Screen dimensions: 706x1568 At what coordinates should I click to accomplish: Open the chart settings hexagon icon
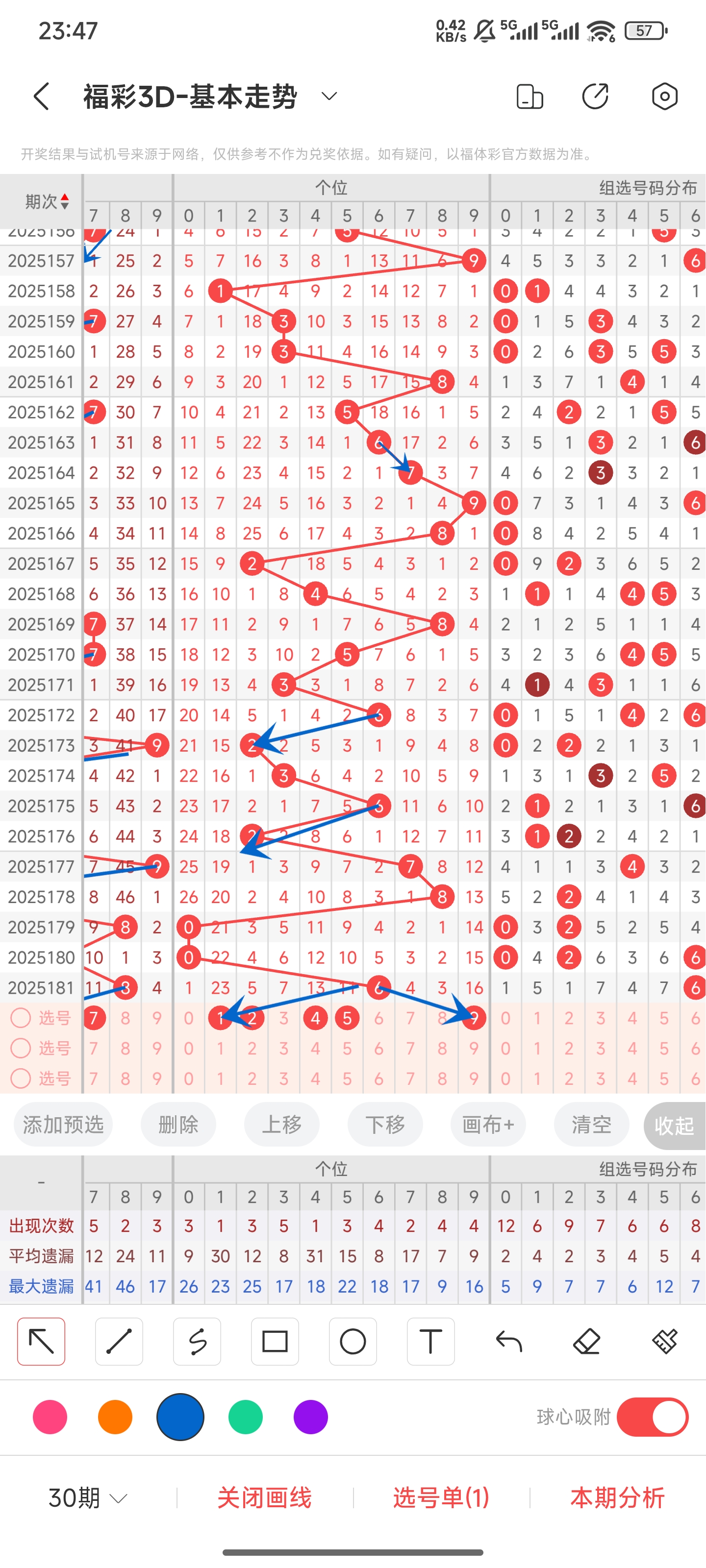(x=664, y=96)
